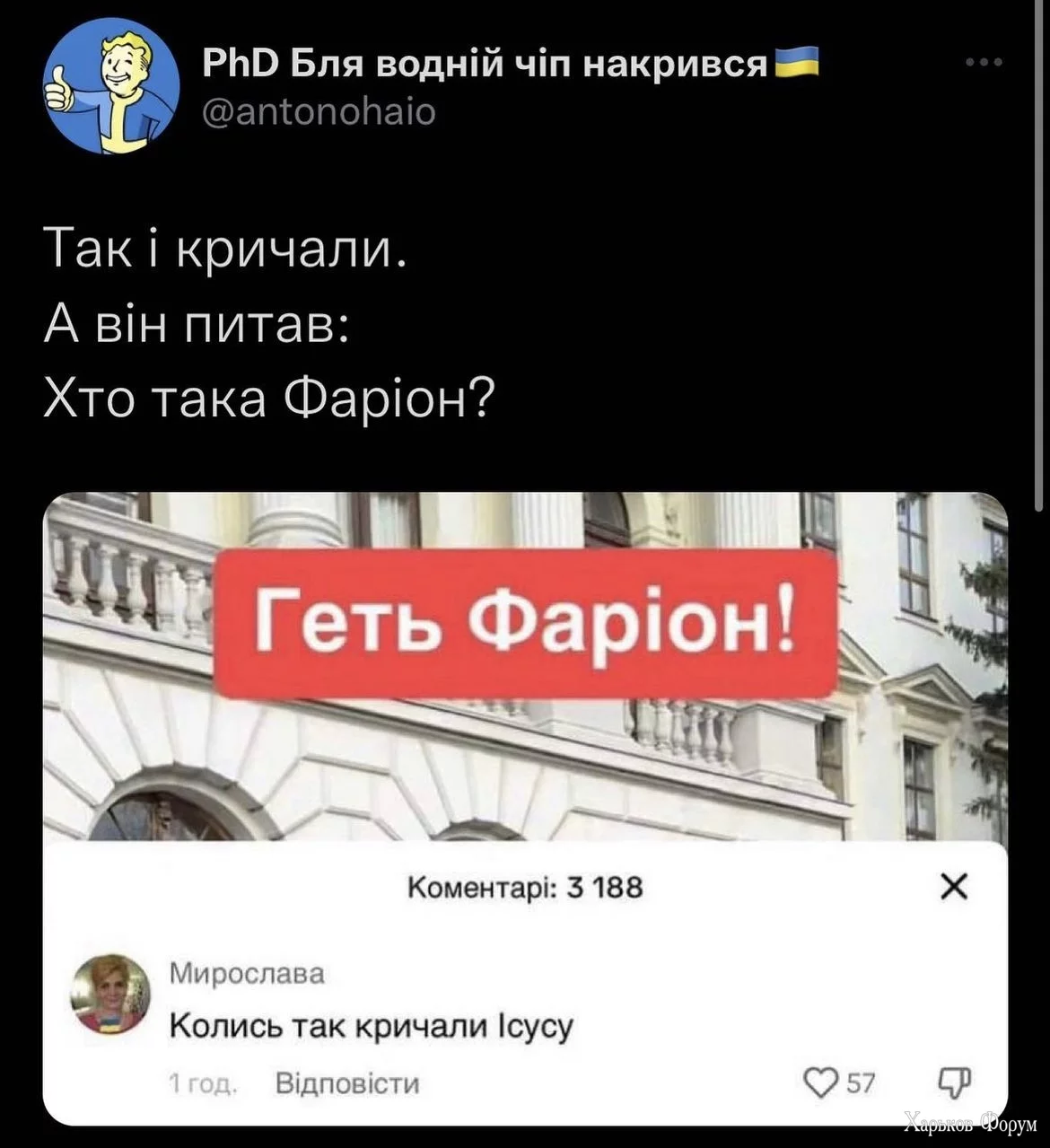Visit the @antonohaio profile
1050x1148 pixels.
coord(321,112)
